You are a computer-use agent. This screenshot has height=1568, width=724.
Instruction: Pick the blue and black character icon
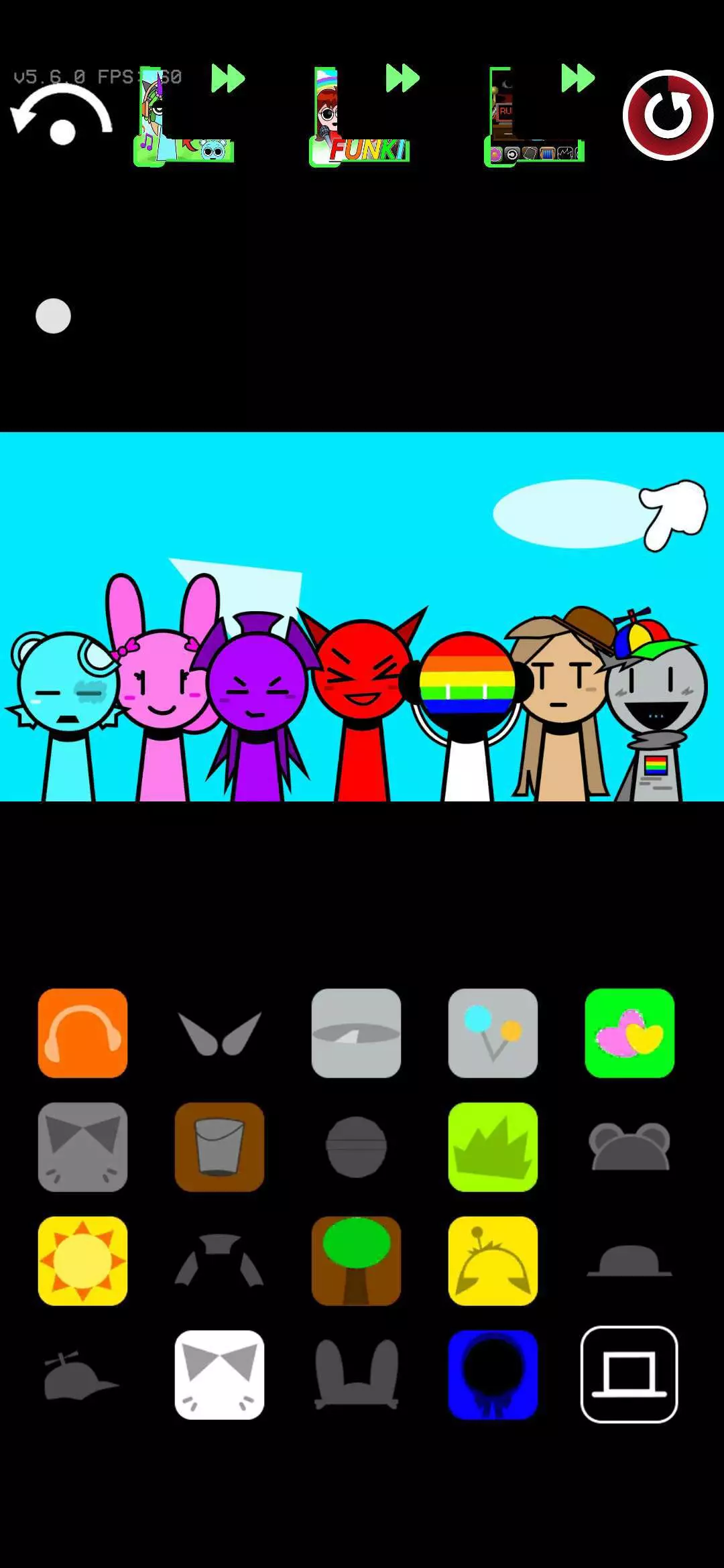coord(493,1374)
